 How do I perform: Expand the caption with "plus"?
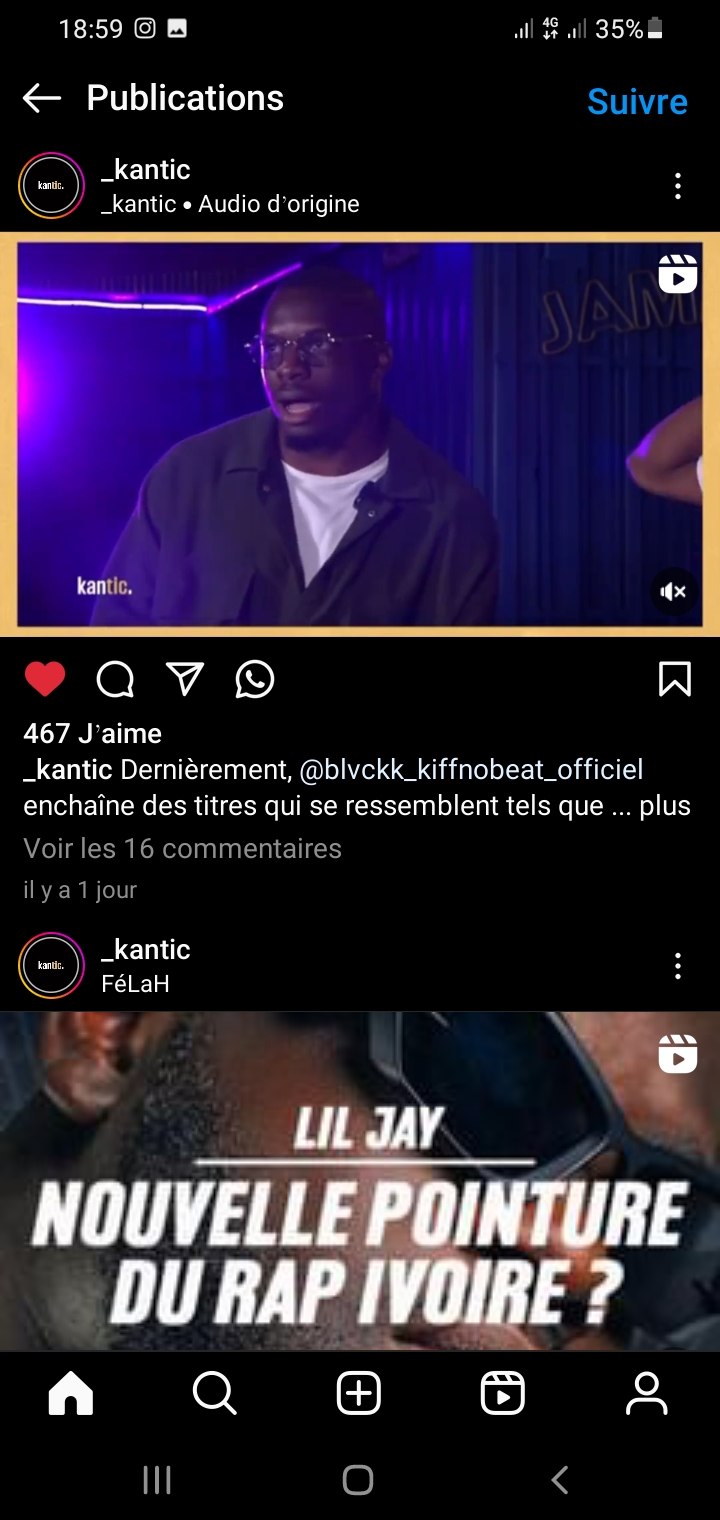point(665,806)
